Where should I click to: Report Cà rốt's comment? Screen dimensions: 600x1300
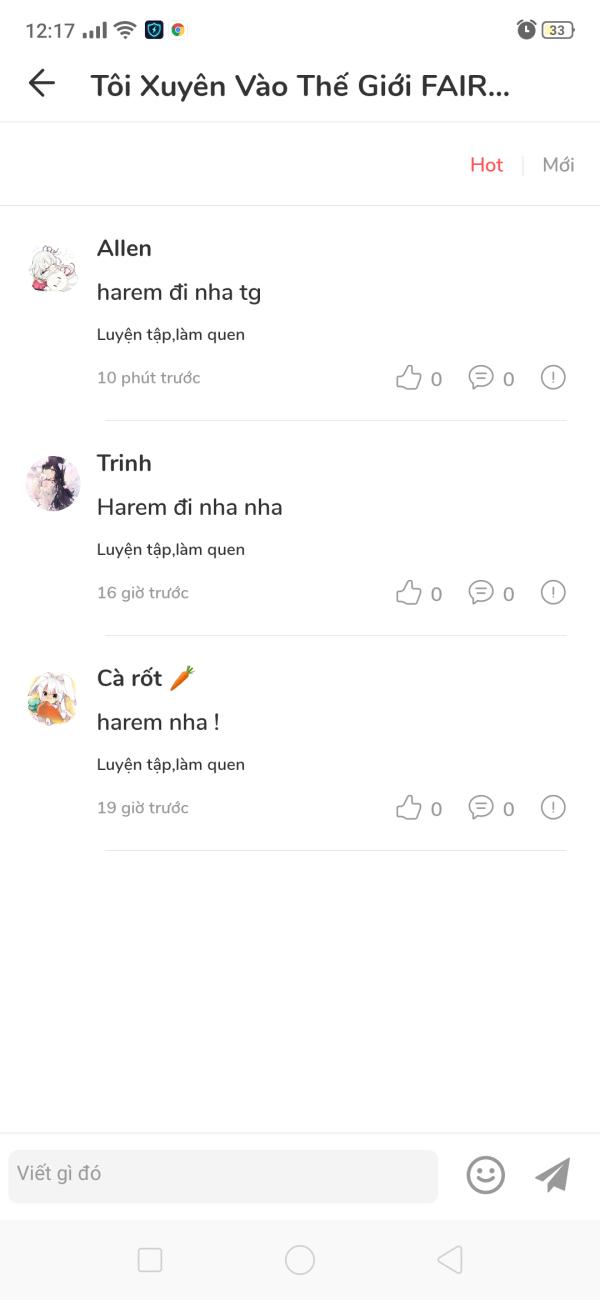pos(553,808)
